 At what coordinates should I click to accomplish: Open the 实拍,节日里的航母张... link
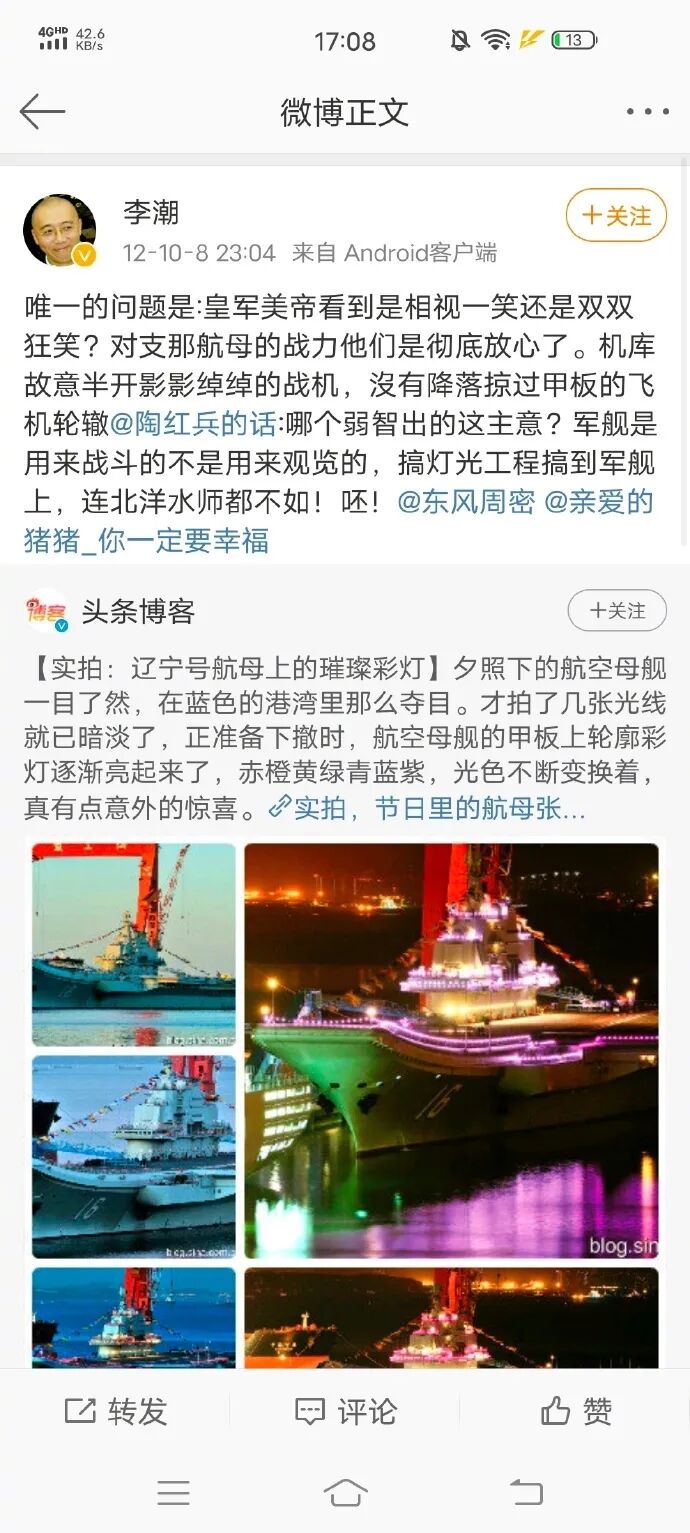(x=428, y=808)
